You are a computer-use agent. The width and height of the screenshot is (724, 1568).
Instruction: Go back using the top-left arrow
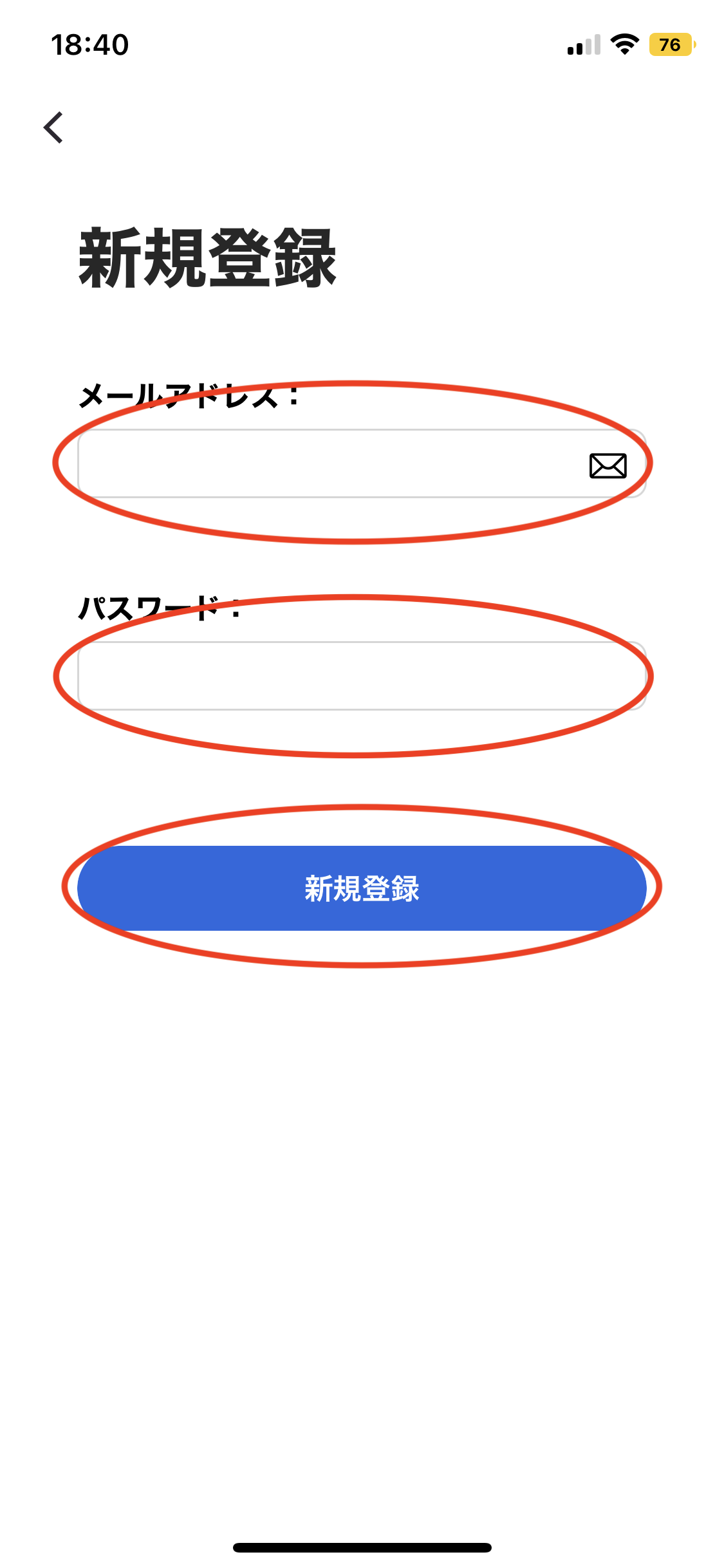point(54,127)
